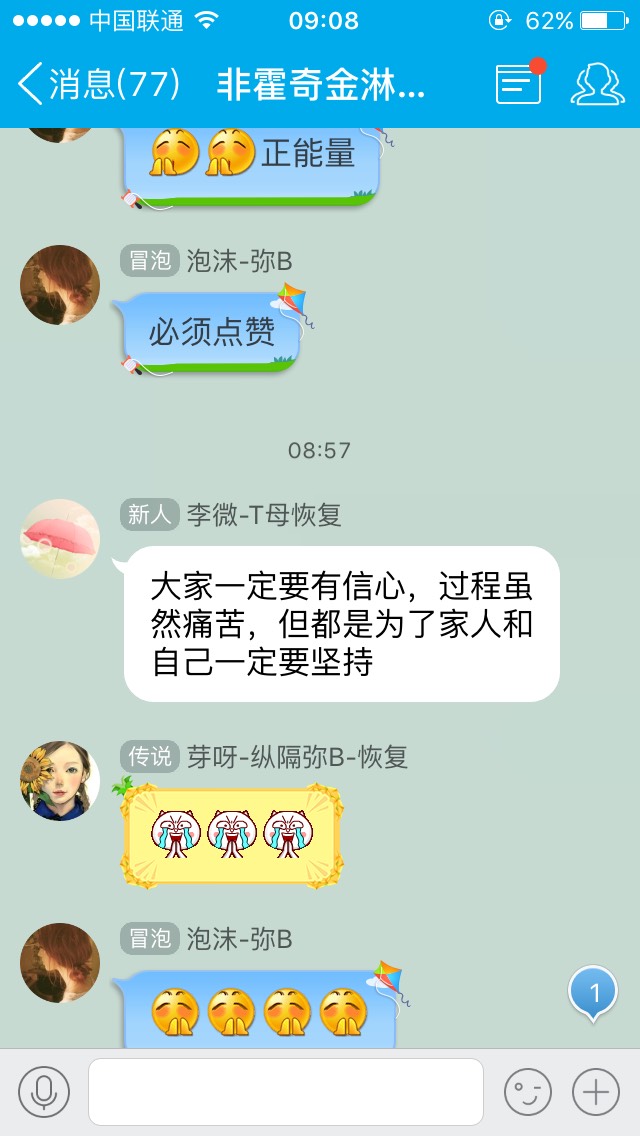This screenshot has width=640, height=1136.
Task: Jump to the 1 new message bubble
Action: [594, 993]
